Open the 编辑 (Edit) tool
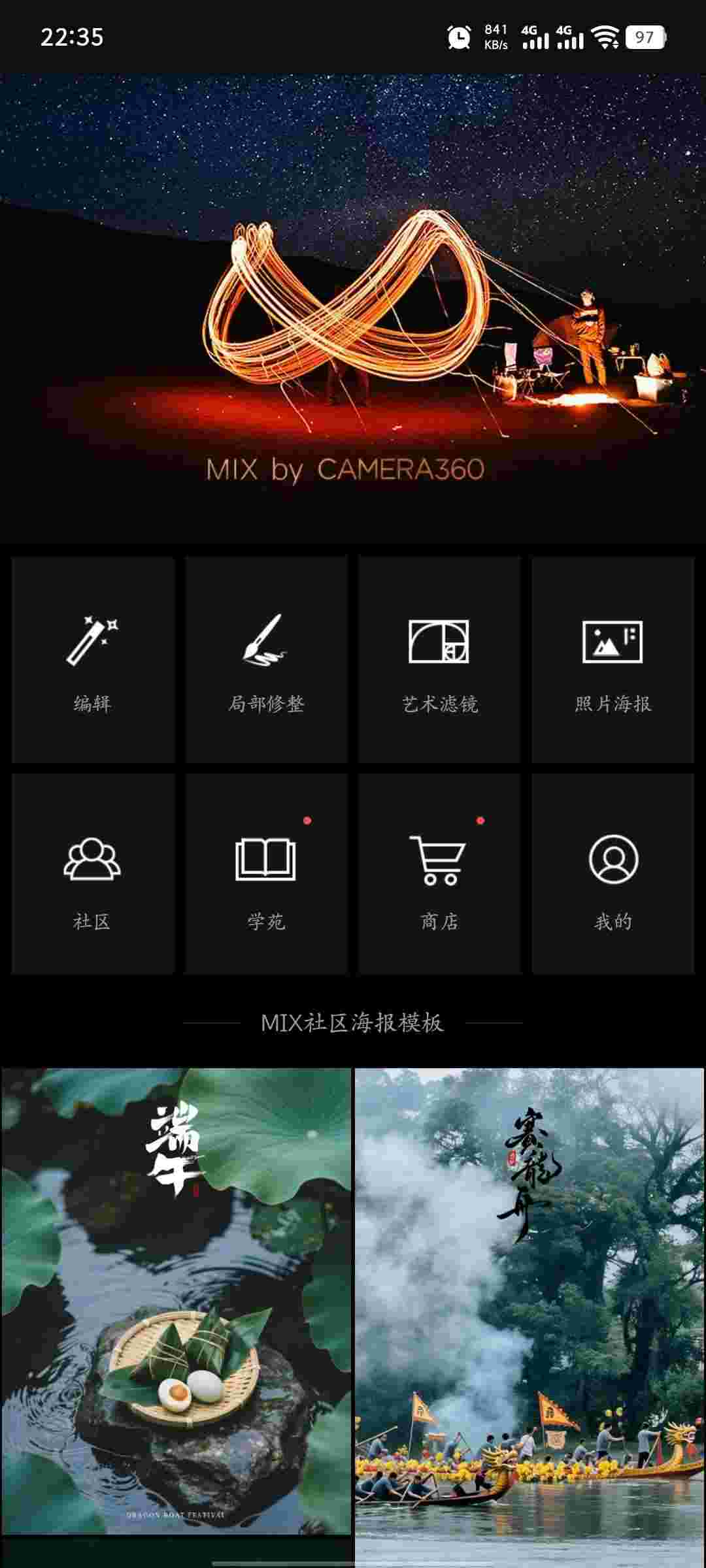706x1568 pixels. pyautogui.click(x=93, y=660)
